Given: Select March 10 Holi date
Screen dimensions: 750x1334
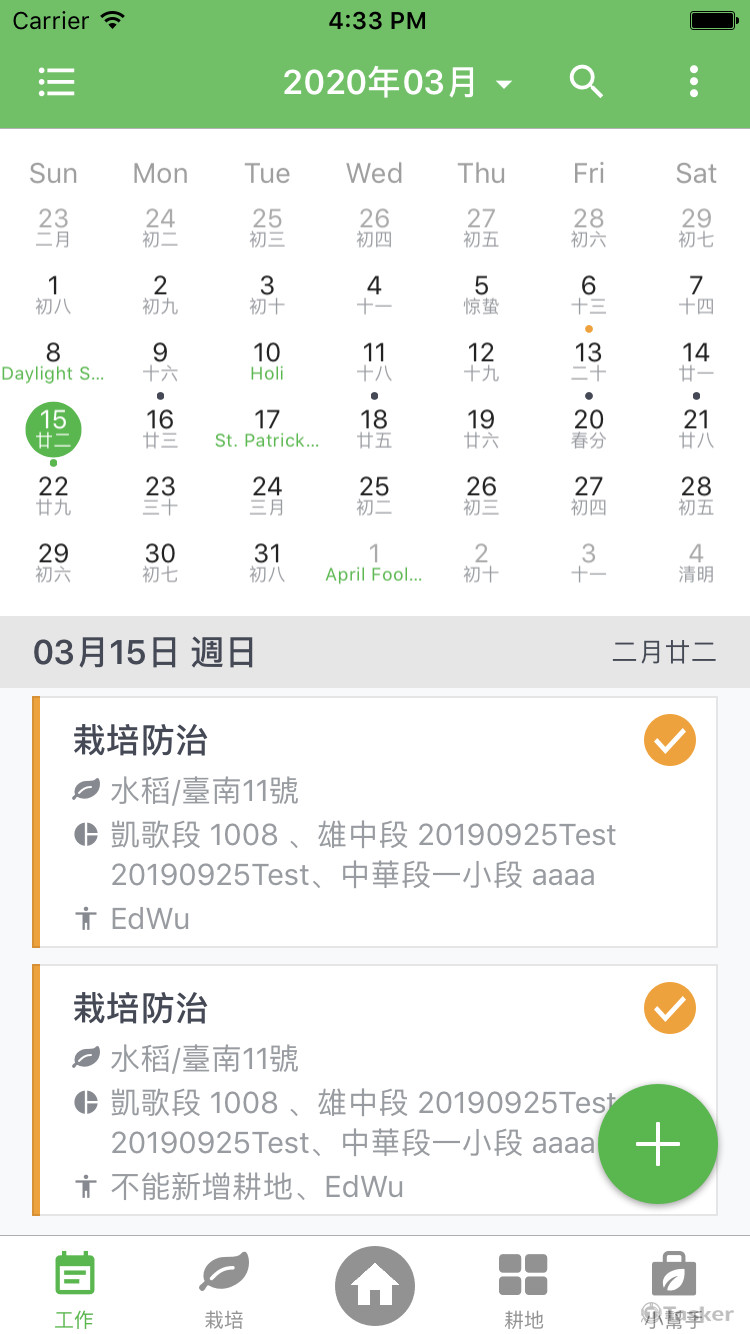Looking at the screenshot, I should click(x=267, y=361).
